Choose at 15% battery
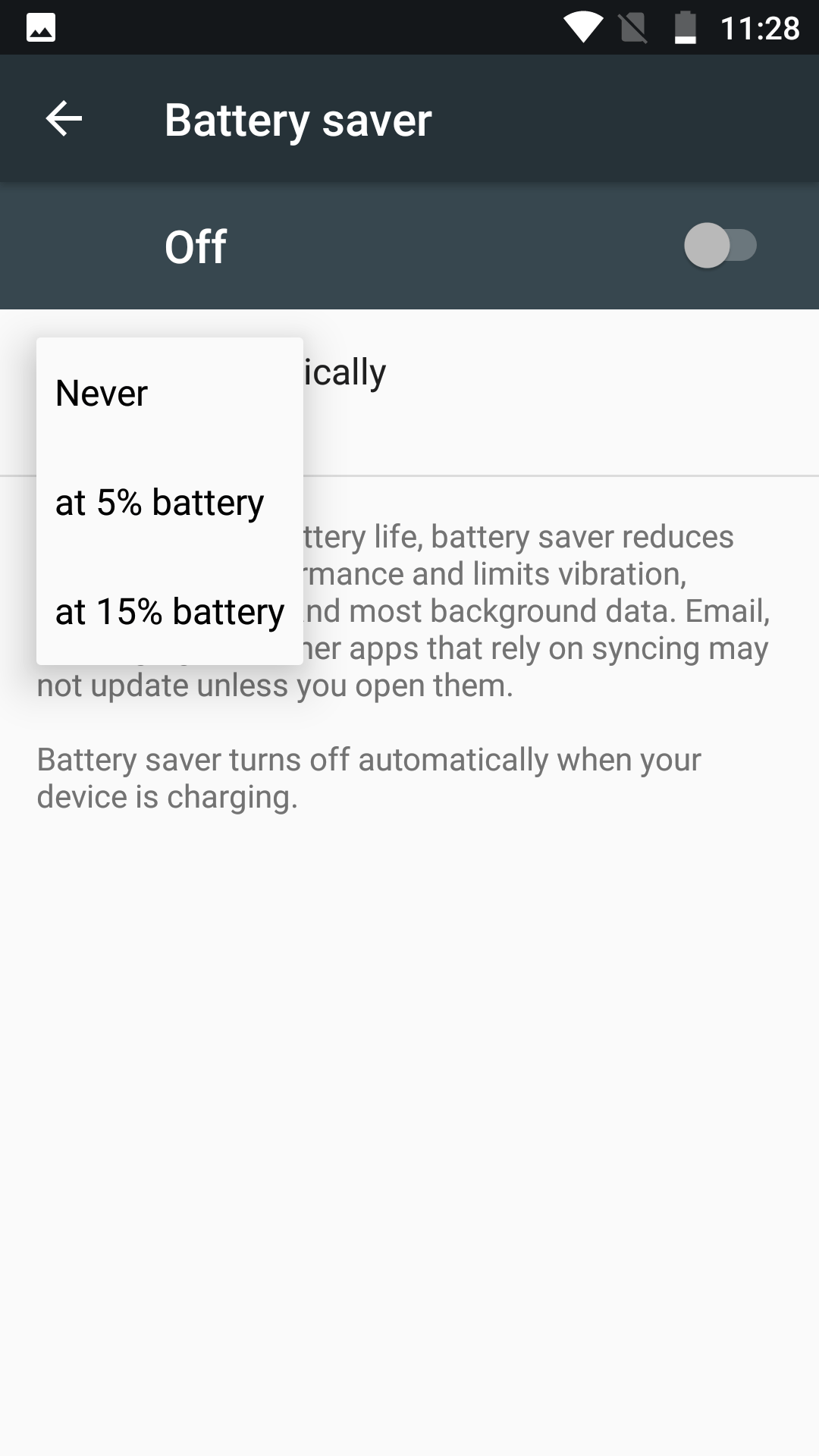Viewport: 819px width, 1456px height. (170, 611)
